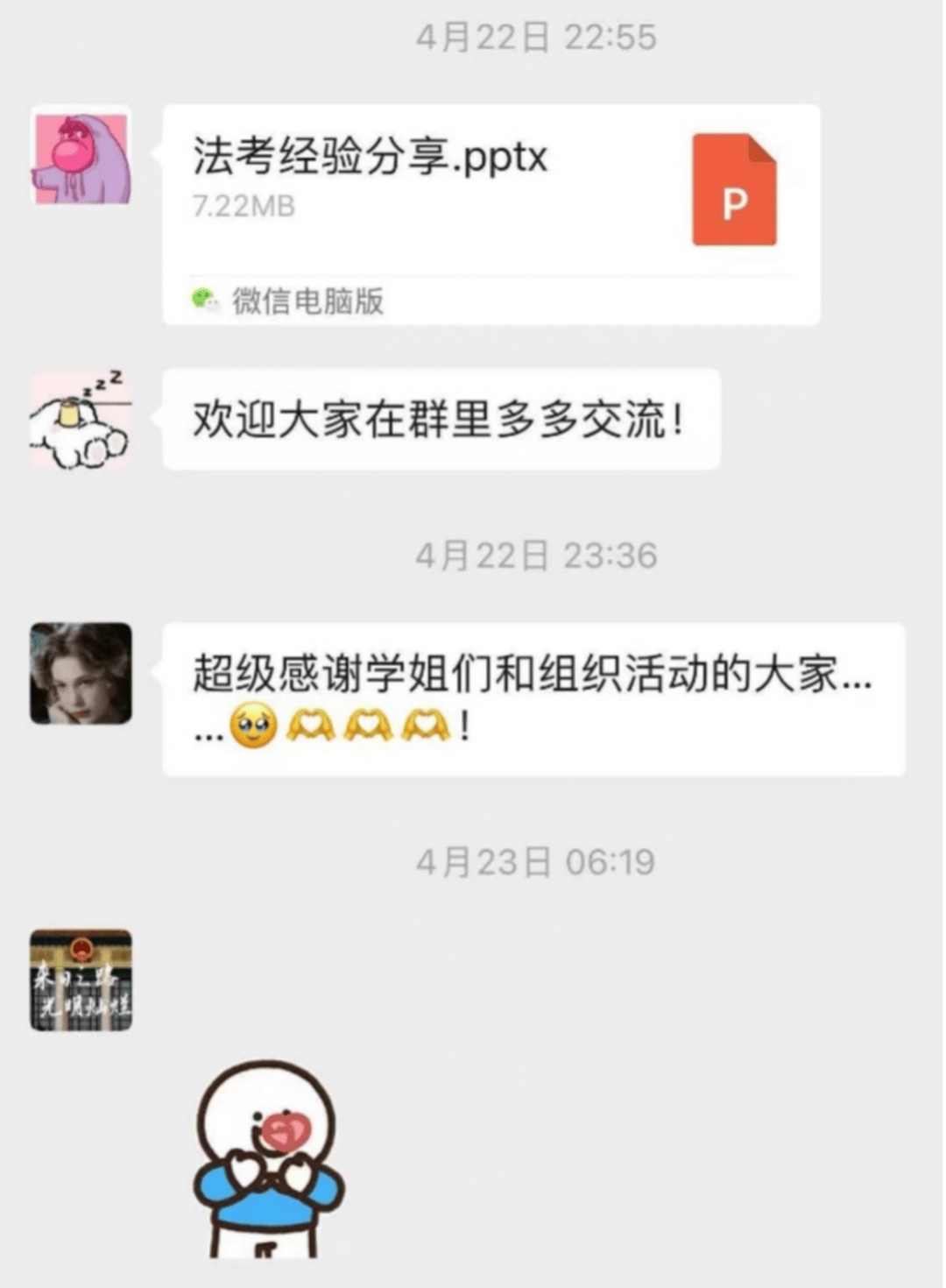Open profile of the national emblem avatar
The image size is (946, 1288).
81,980
